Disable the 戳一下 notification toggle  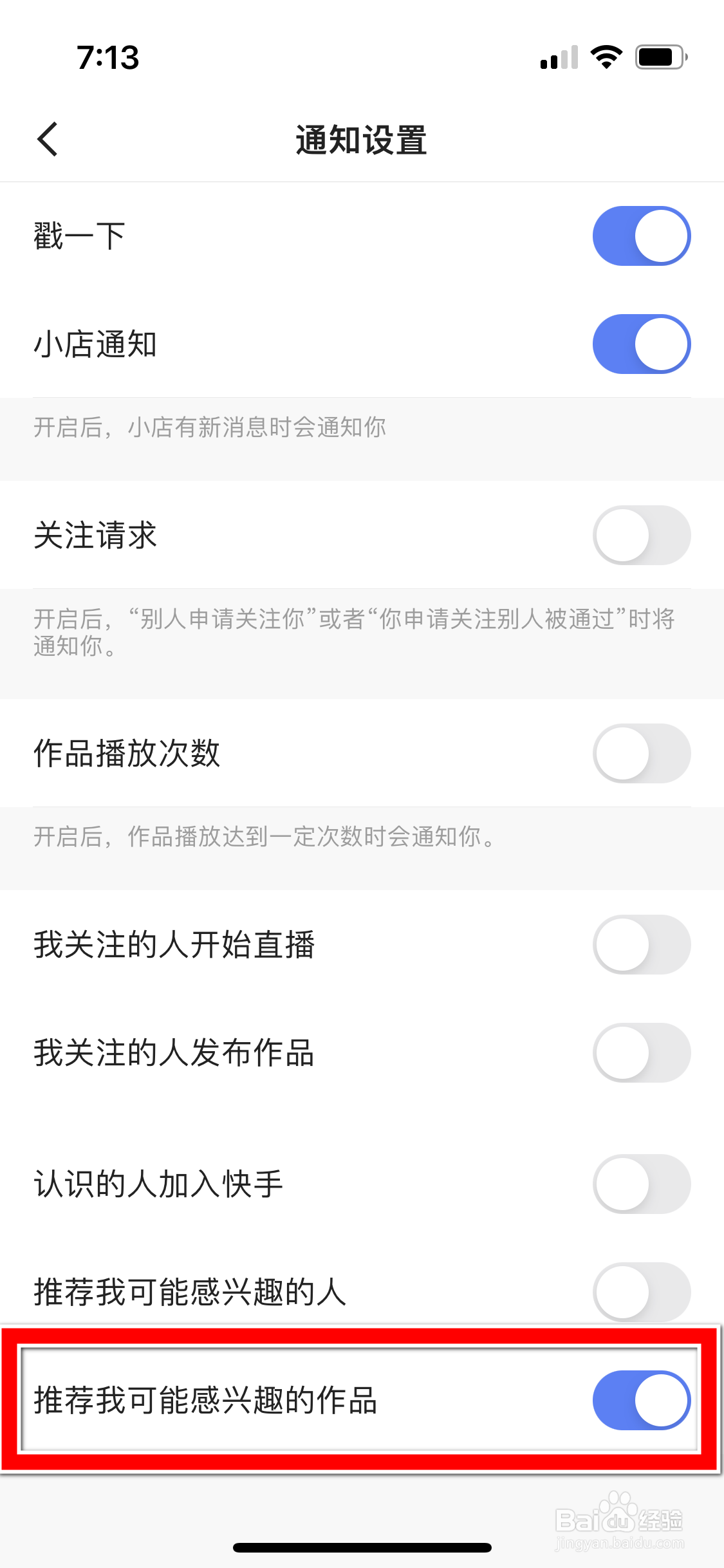tap(640, 236)
